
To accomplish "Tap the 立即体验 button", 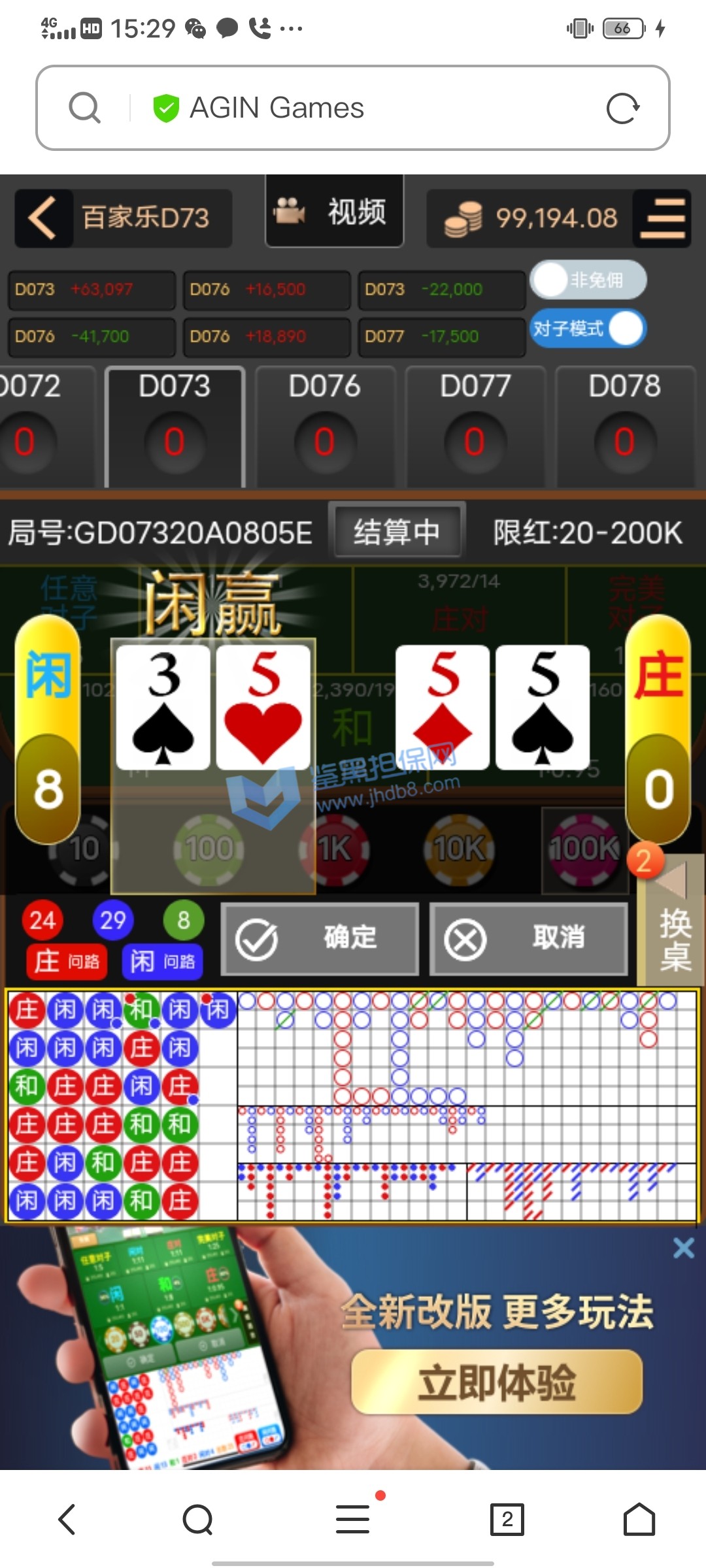I will coord(497,1382).
